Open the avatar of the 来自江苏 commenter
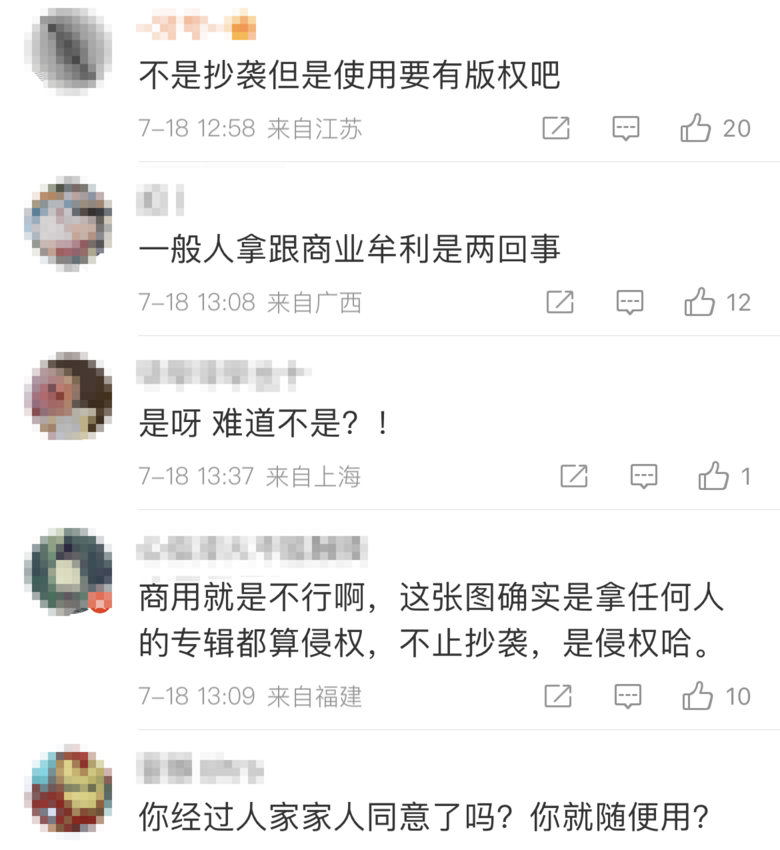The height and width of the screenshot is (850, 780). (69, 48)
